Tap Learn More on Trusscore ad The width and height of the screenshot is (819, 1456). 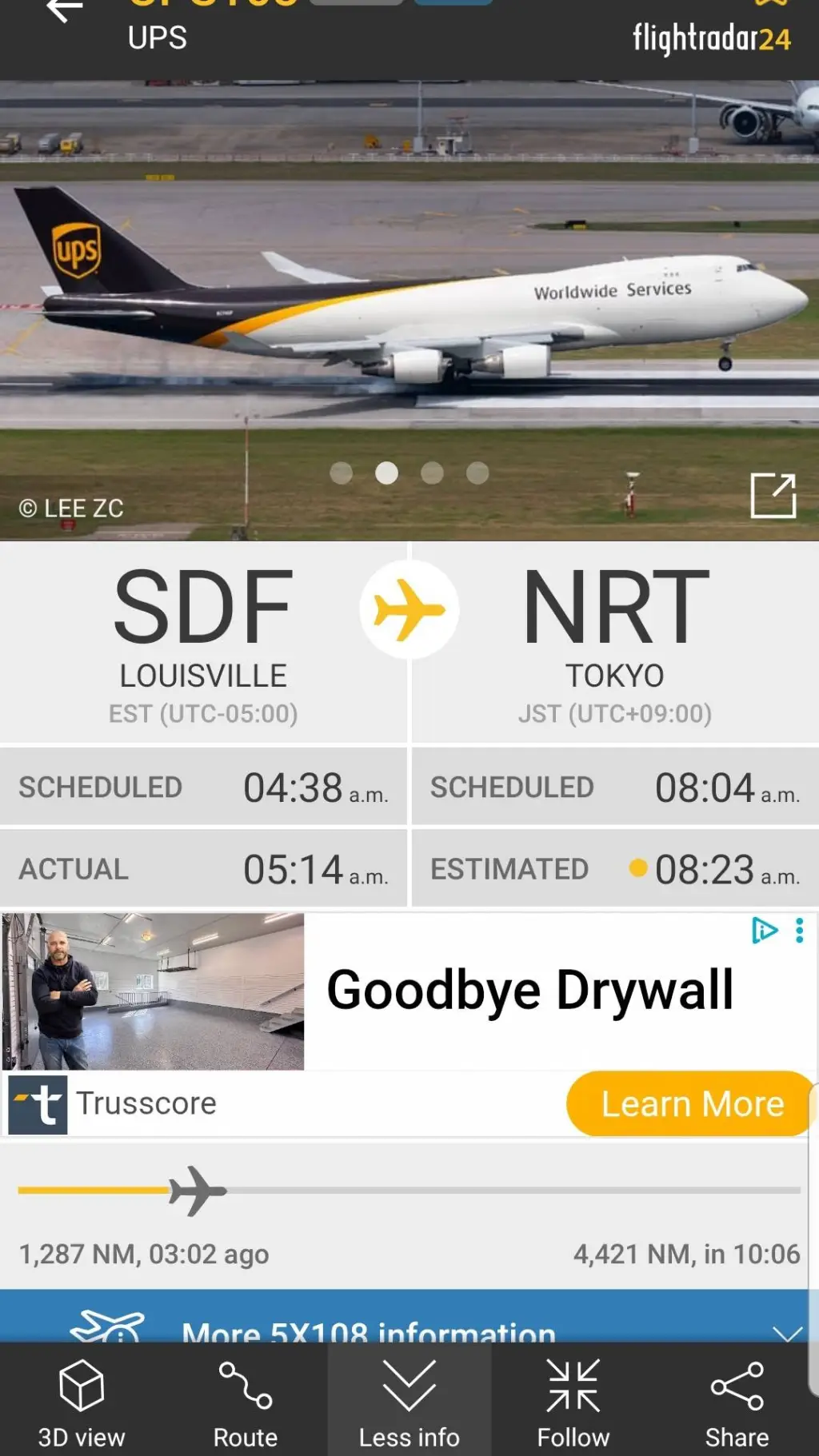point(691,1104)
